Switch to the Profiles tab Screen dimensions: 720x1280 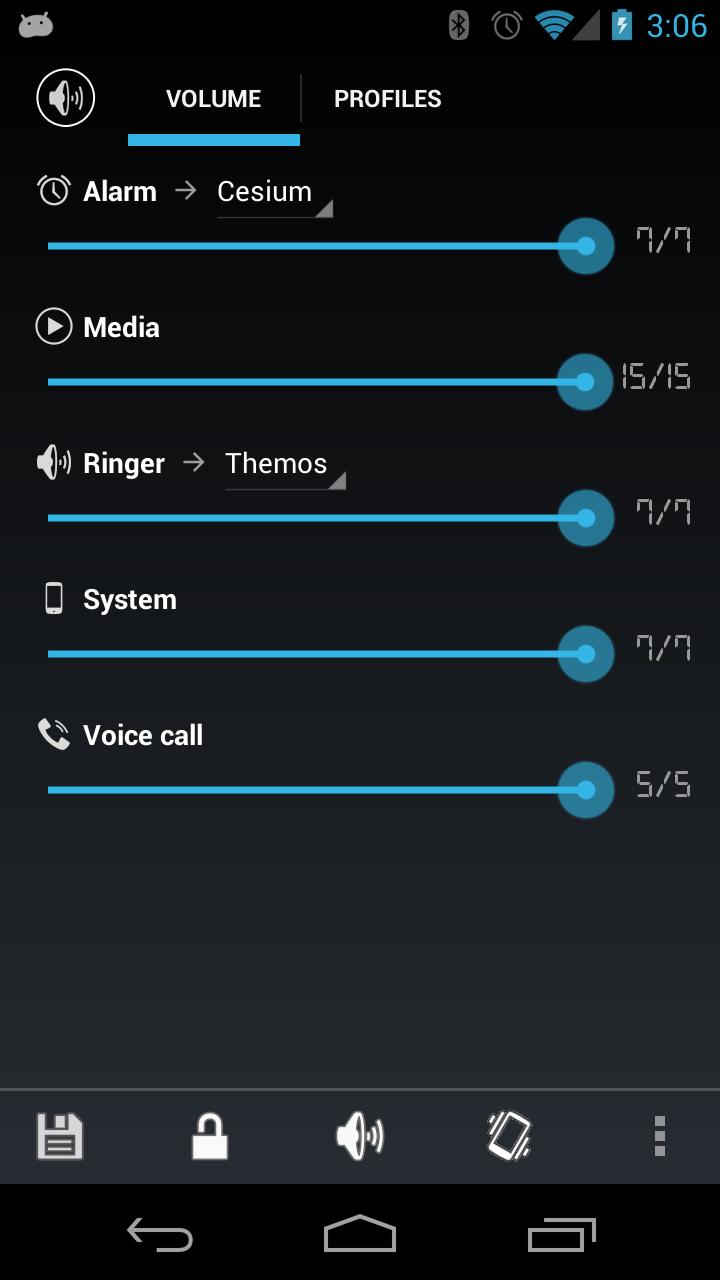pos(387,99)
